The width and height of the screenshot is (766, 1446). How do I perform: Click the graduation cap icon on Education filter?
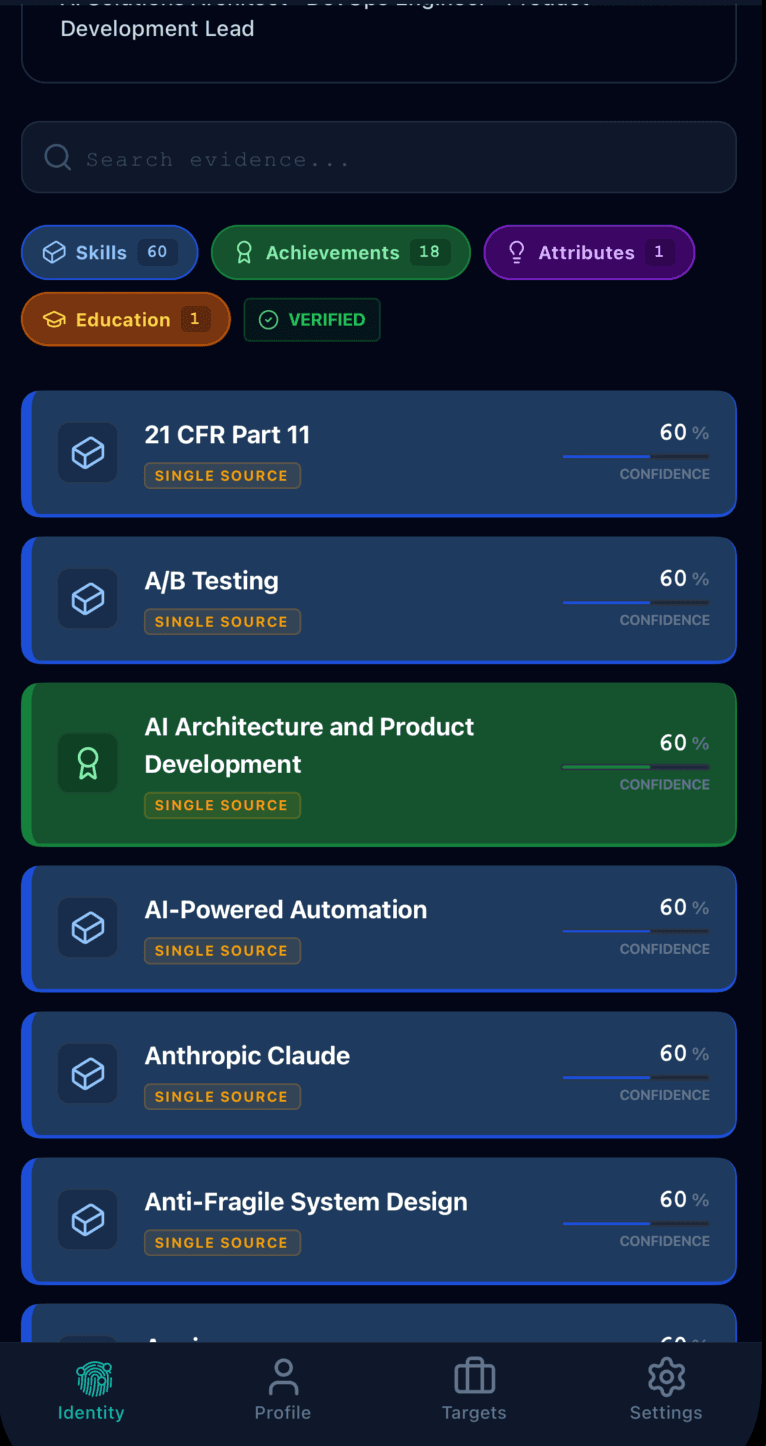[x=55, y=319]
